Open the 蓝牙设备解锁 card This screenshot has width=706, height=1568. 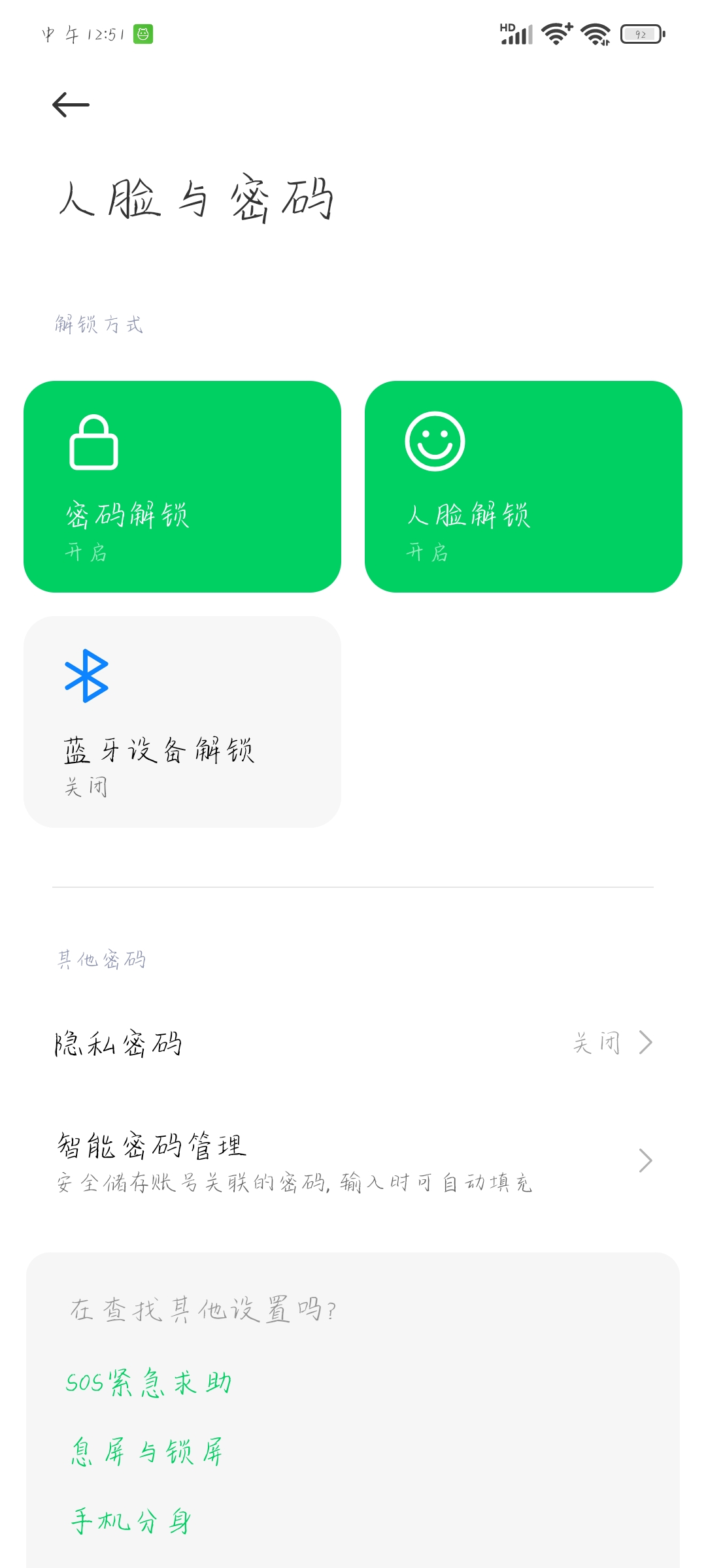pyautogui.click(x=182, y=722)
